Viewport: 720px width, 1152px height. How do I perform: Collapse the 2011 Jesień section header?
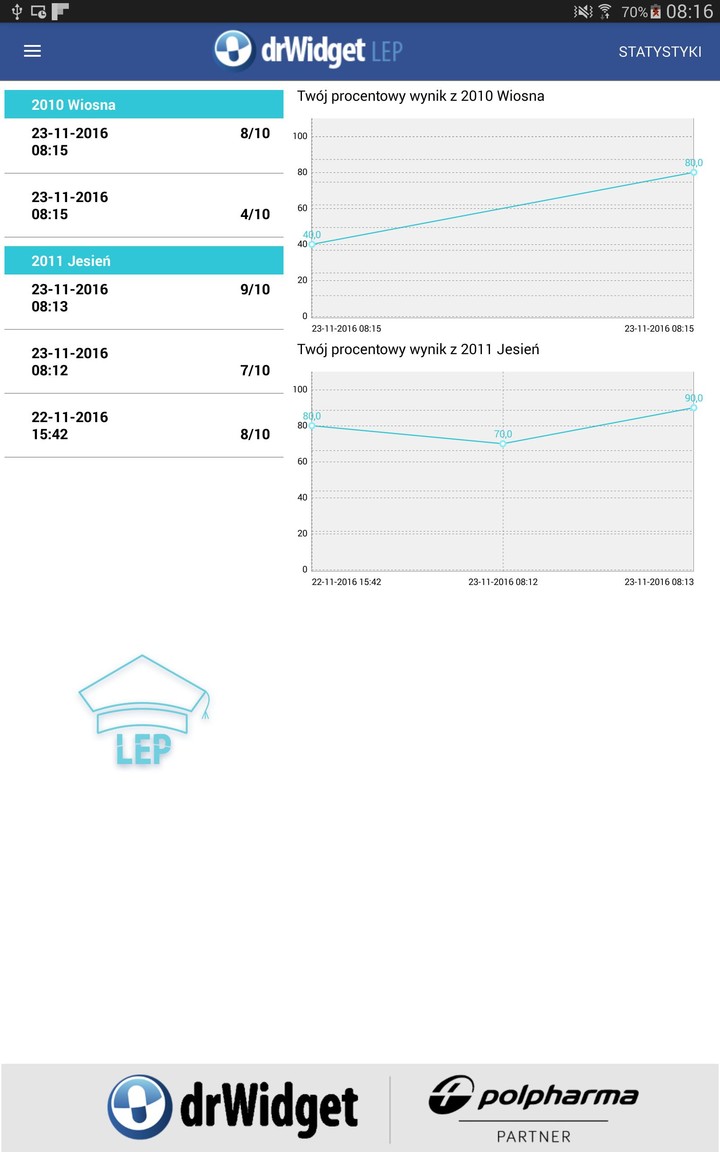click(143, 260)
